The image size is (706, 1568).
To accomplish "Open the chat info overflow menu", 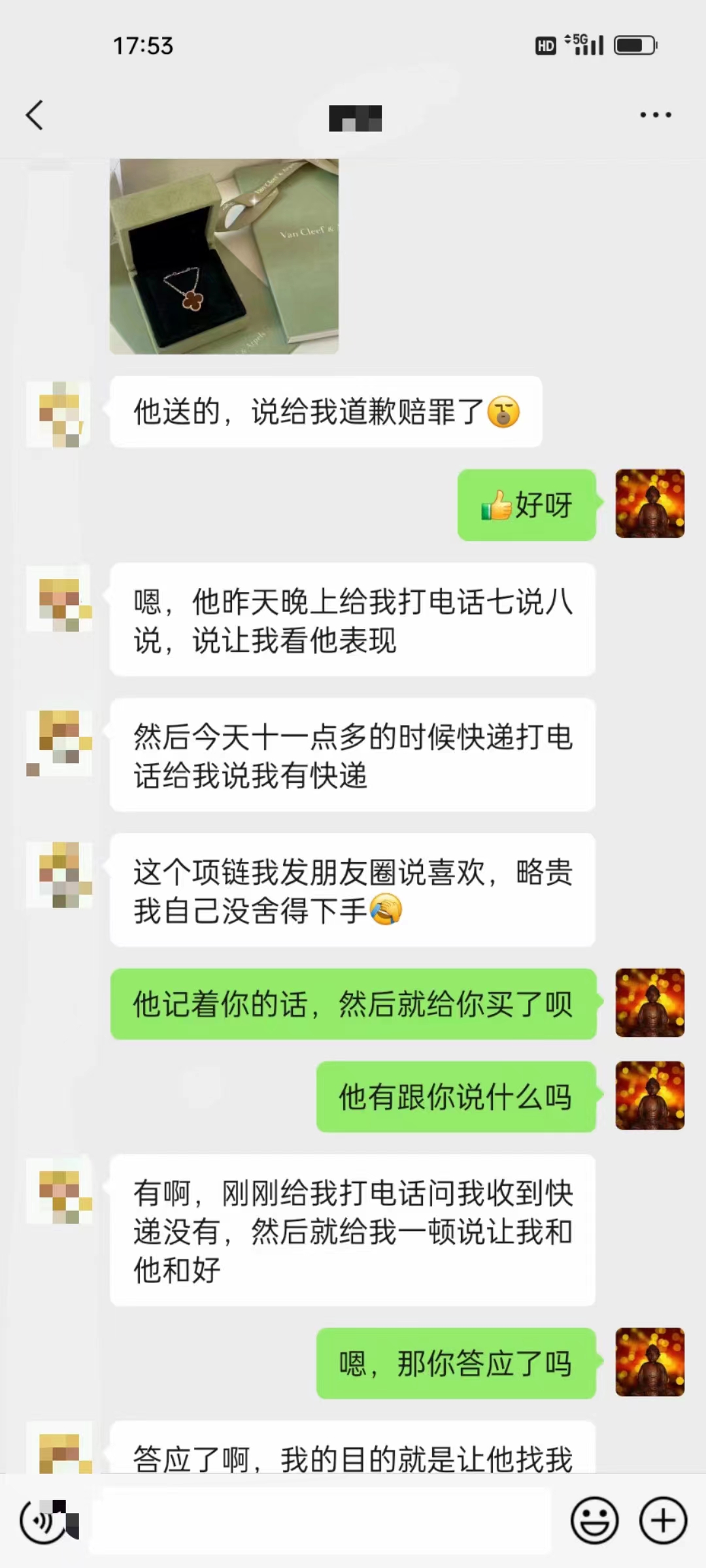I will [x=655, y=115].
